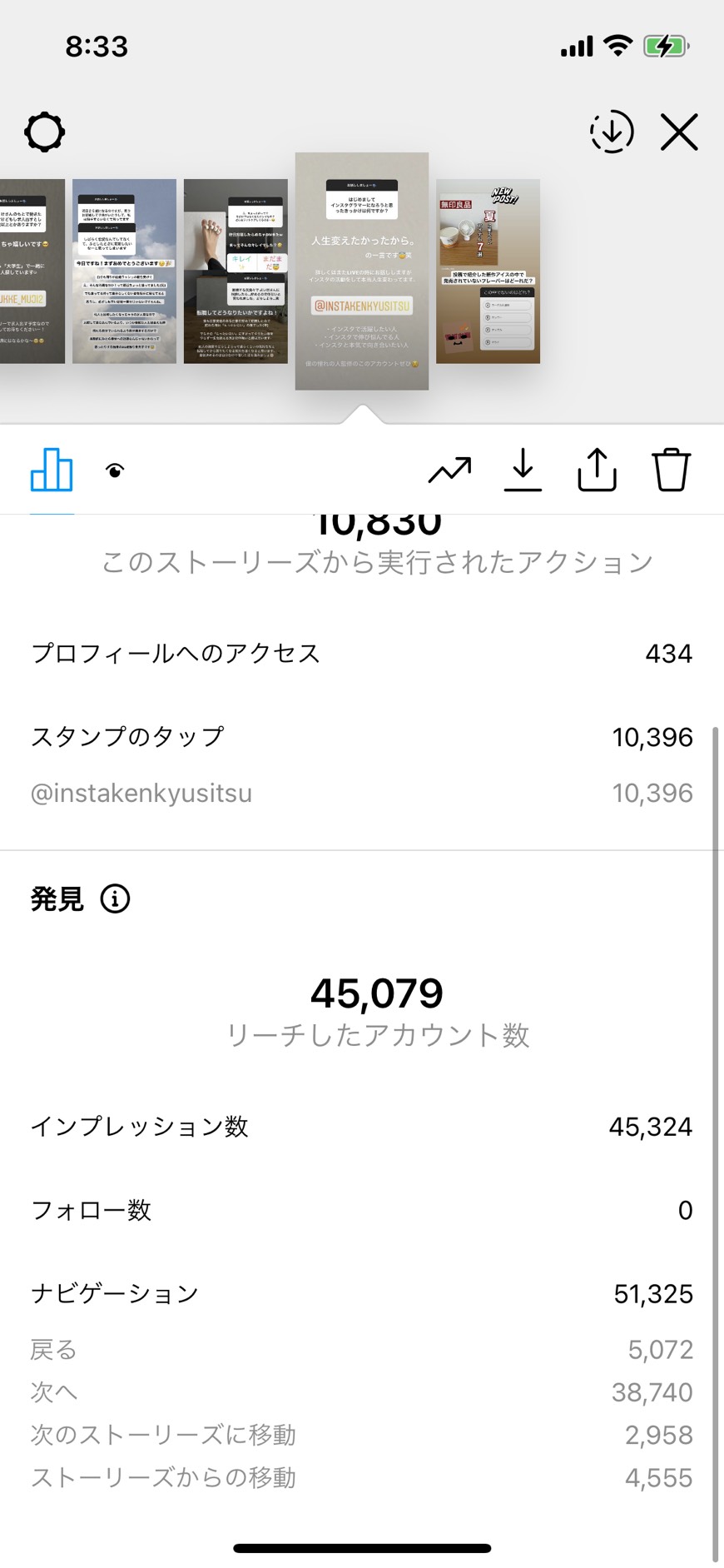Image resolution: width=724 pixels, height=1568 pixels.
Task: Select the story thumbnail showing a foot
Action: [236, 271]
